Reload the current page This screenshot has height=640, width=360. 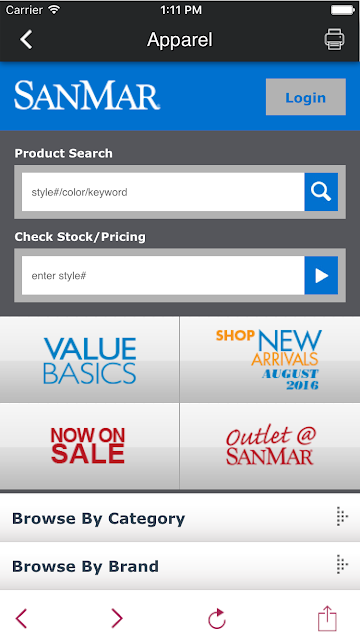[217, 619]
